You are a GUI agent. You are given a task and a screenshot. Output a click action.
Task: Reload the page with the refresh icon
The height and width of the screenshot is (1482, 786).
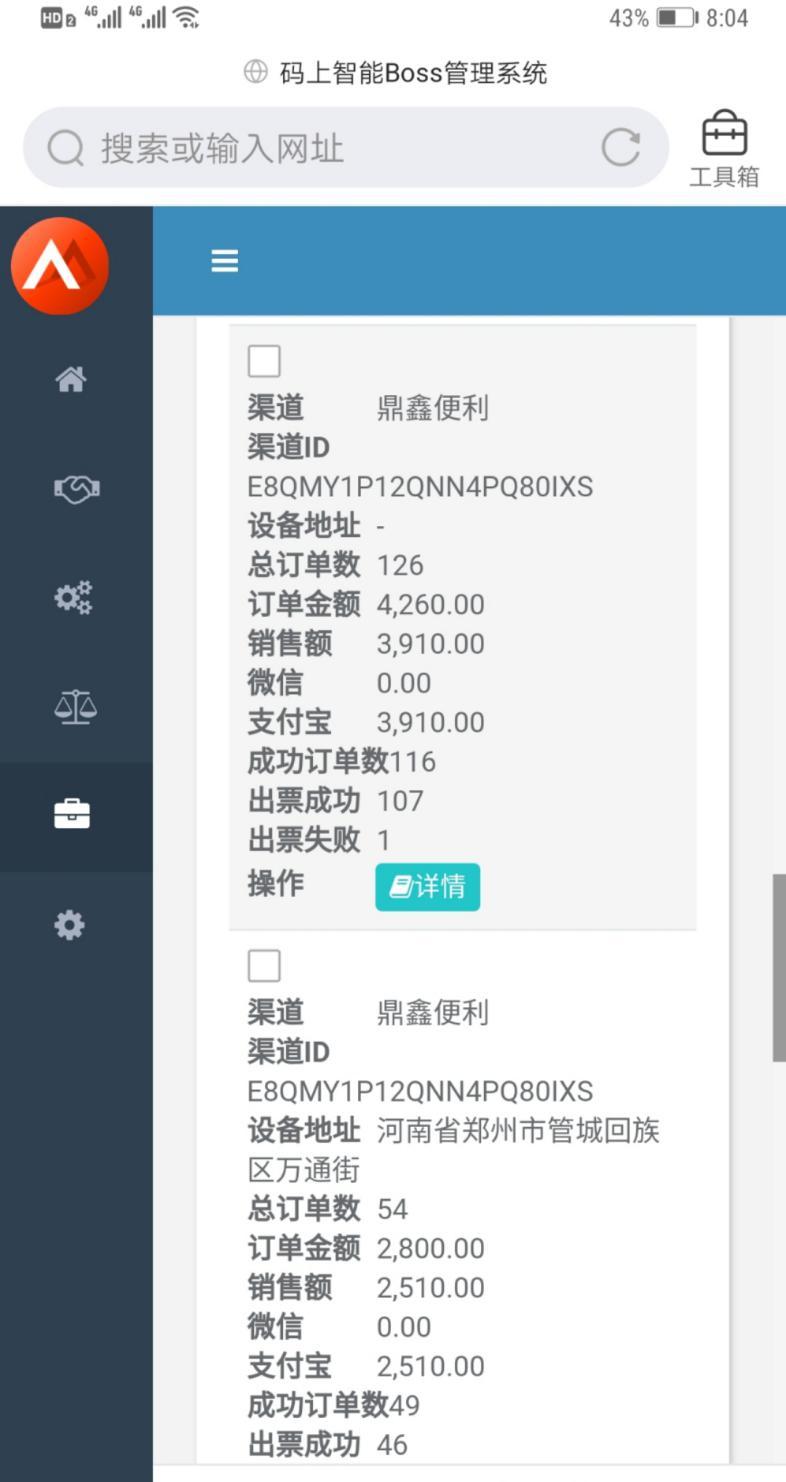(x=620, y=149)
